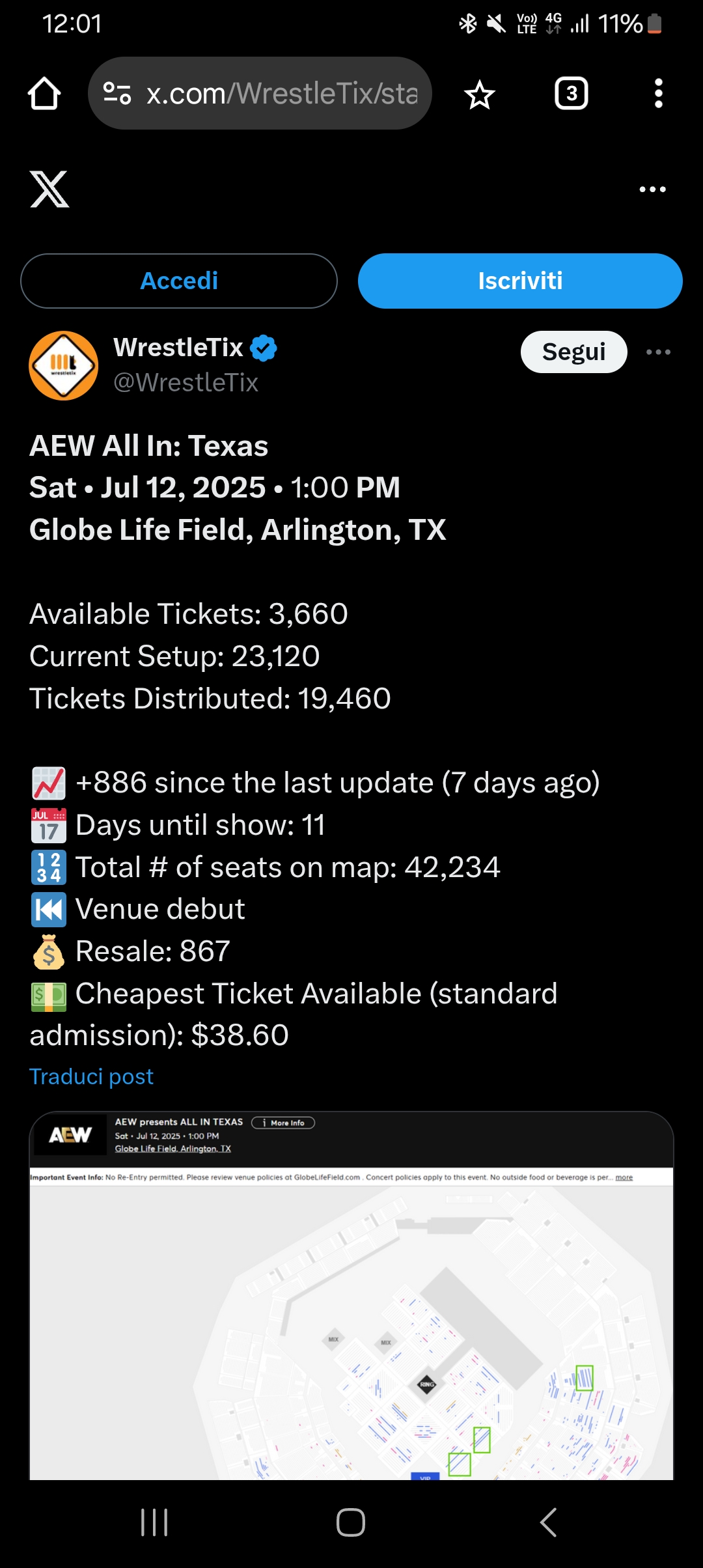Image resolution: width=703 pixels, height=1568 pixels.
Task: Tap the X logo
Action: (49, 189)
